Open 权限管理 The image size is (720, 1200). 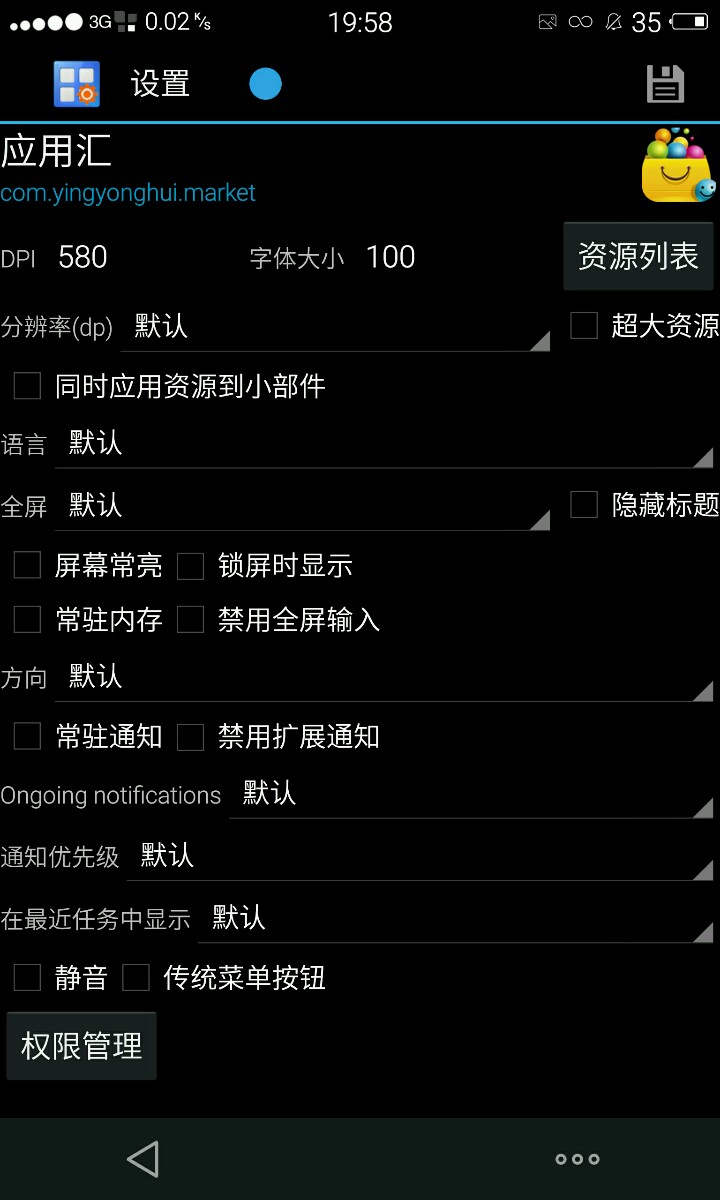point(82,1047)
